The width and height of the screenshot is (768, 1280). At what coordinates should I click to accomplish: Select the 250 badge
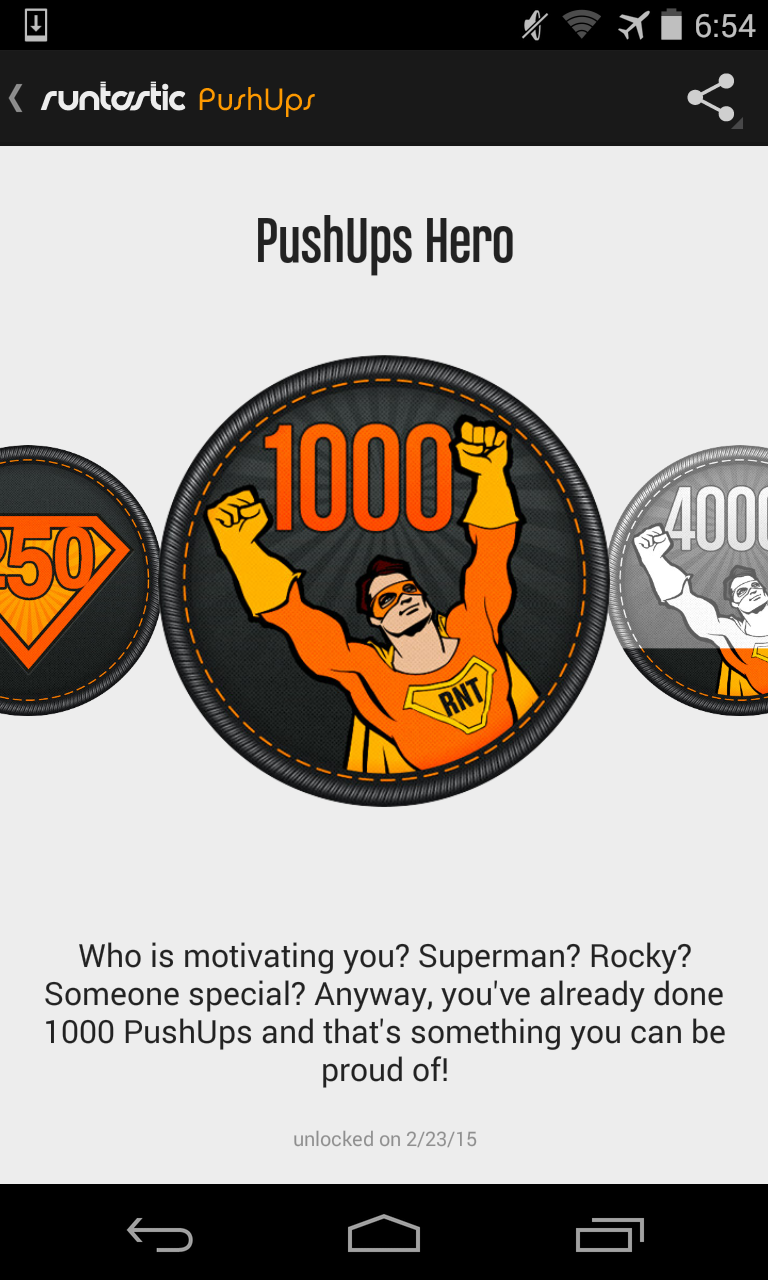[x=70, y=580]
